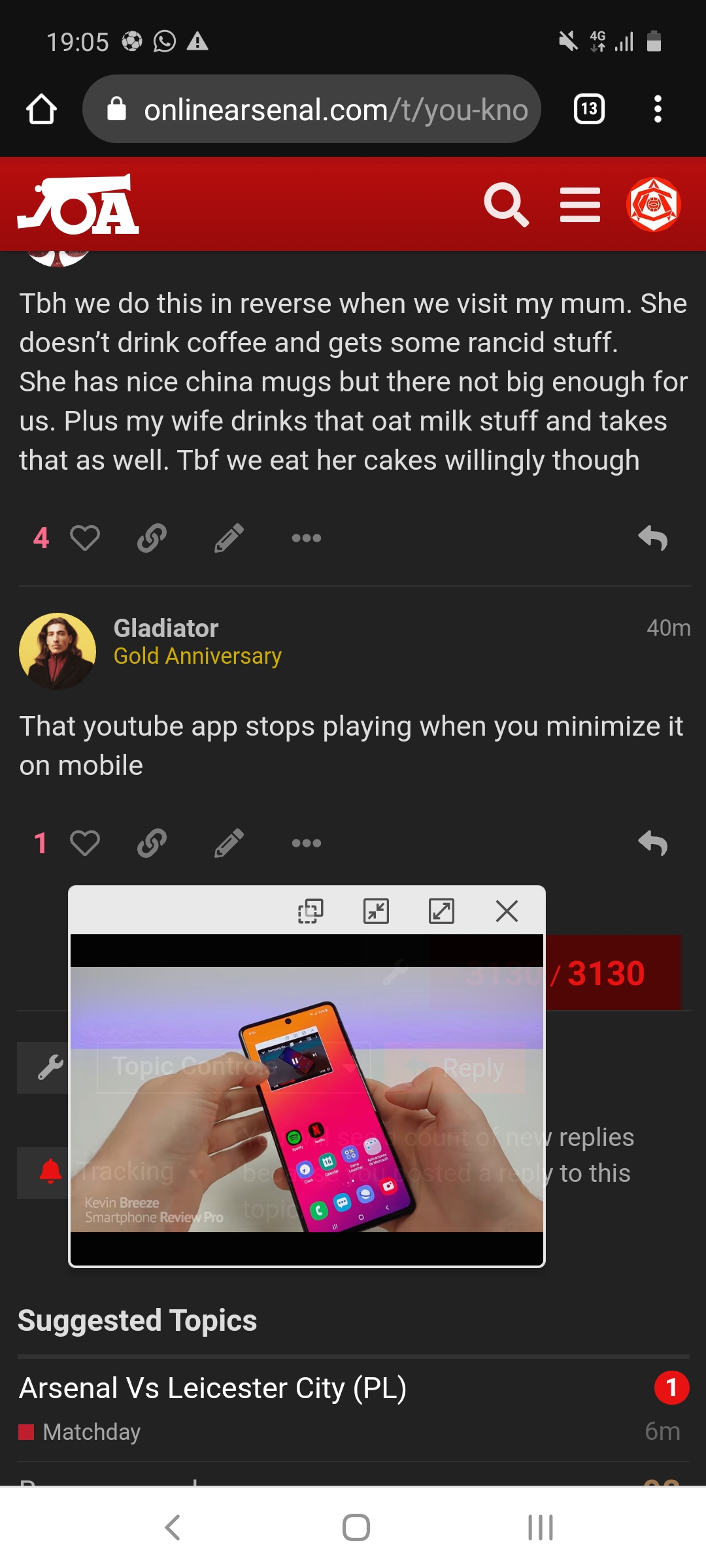Screen dimensions: 706x1568
Task: Show more actions on Gladiator's post
Action: pyautogui.click(x=306, y=843)
